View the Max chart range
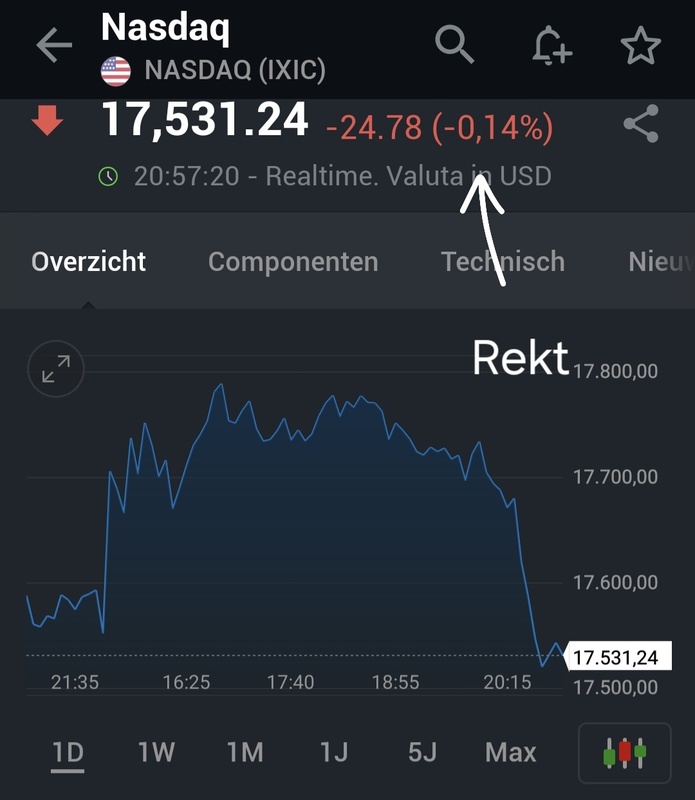This screenshot has width=695, height=800. tap(510, 752)
